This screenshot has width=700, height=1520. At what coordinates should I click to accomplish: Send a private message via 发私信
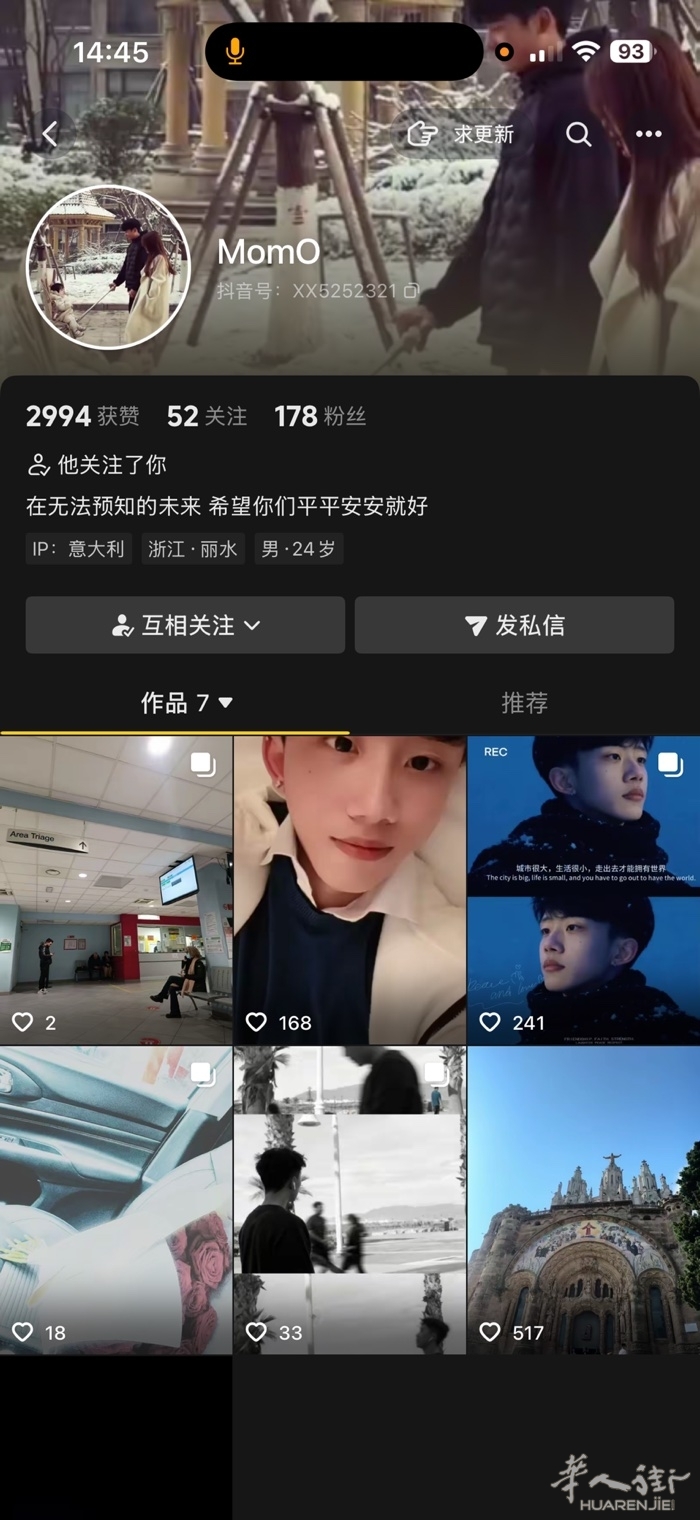pos(514,625)
